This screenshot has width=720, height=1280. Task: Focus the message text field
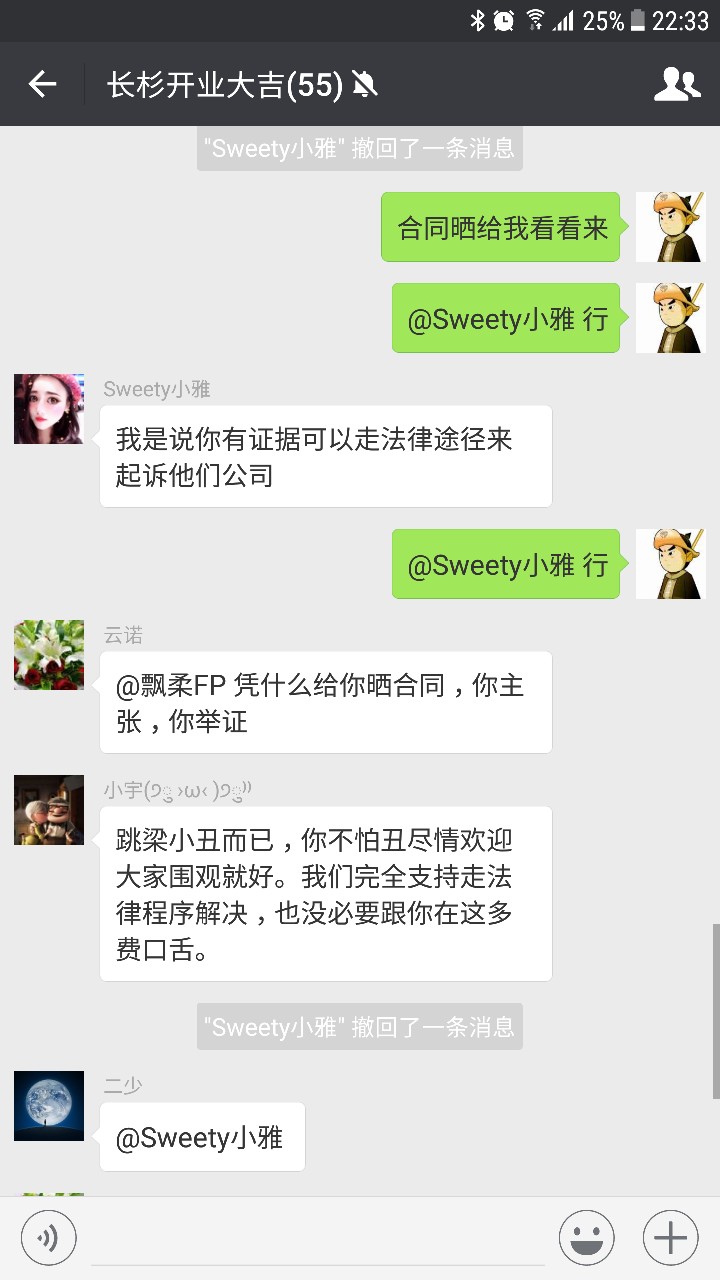[320, 1240]
